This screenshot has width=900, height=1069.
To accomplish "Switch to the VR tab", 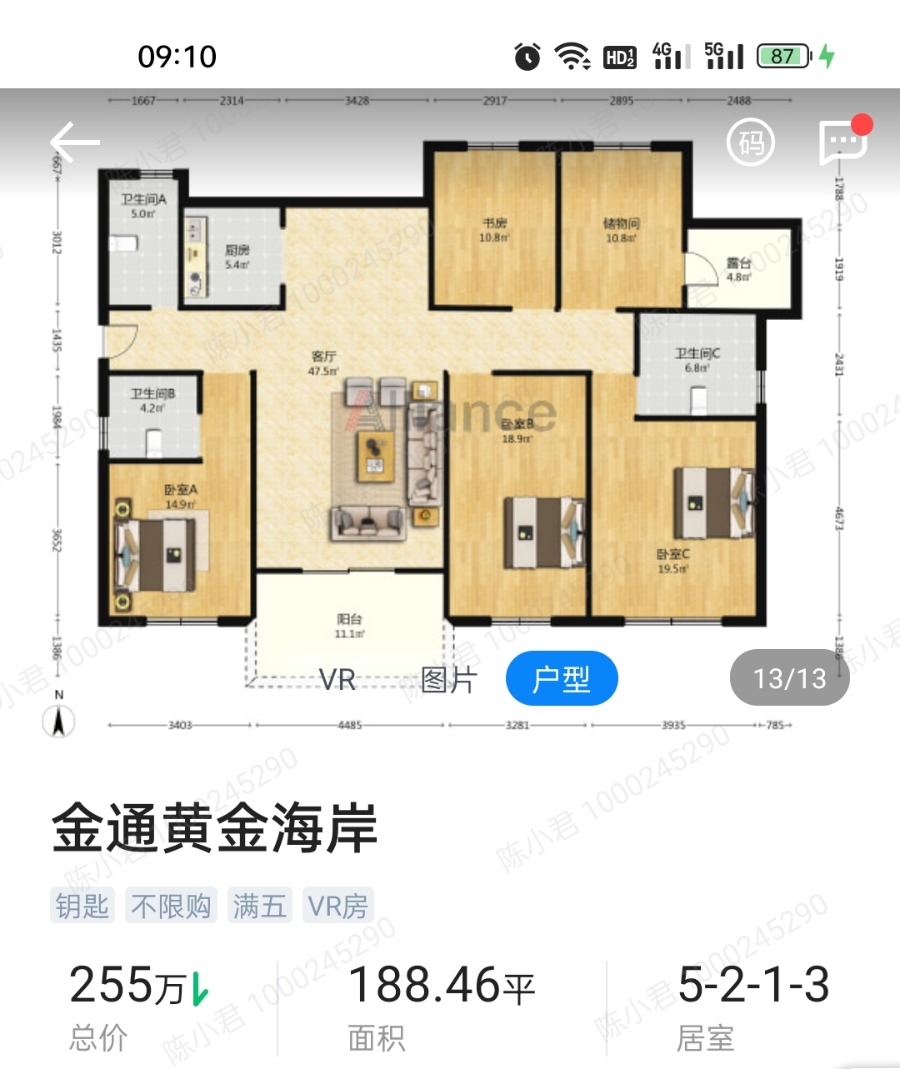I will pos(338,679).
